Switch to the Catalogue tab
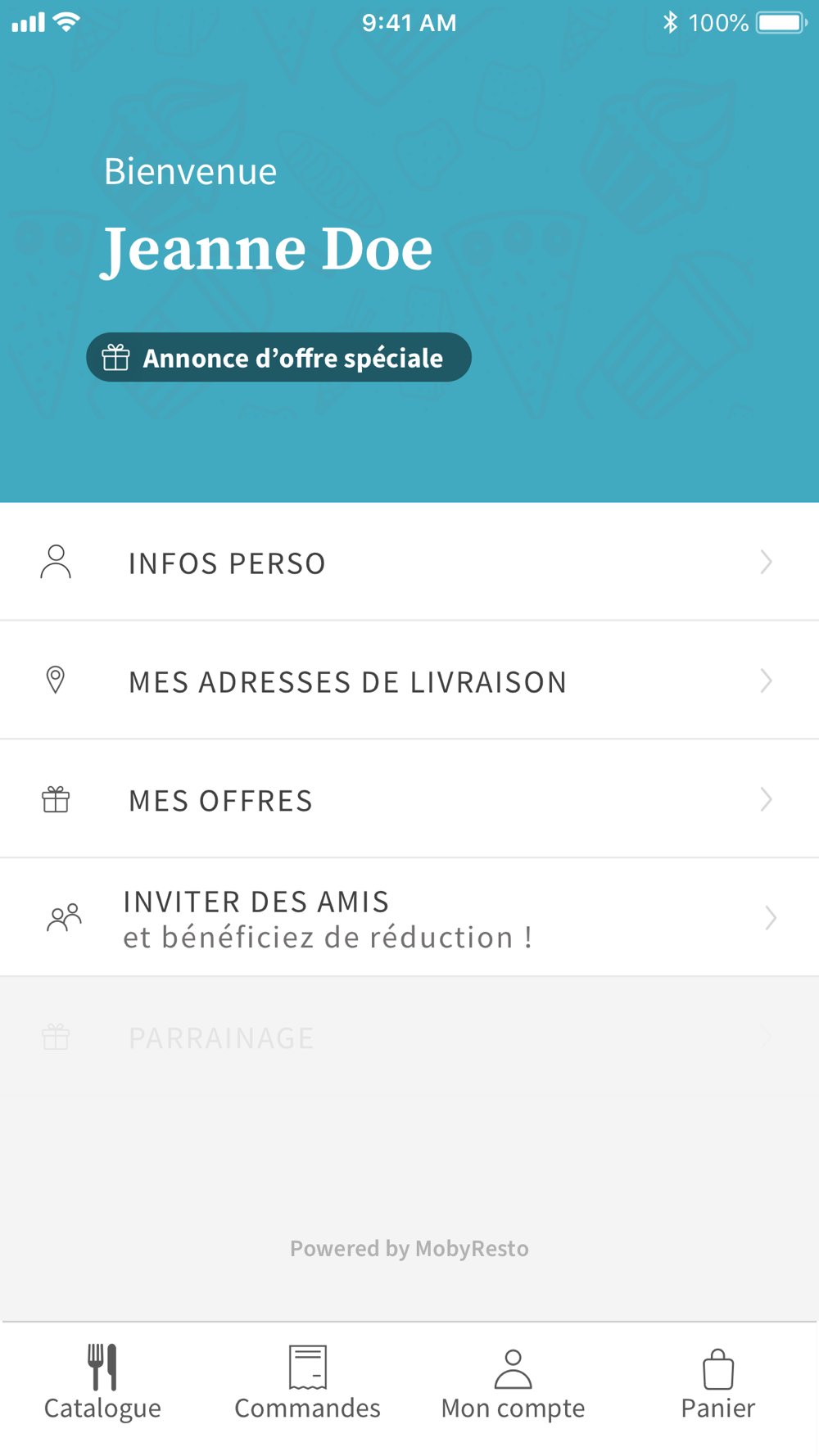The height and width of the screenshot is (1456, 819). point(102,1384)
